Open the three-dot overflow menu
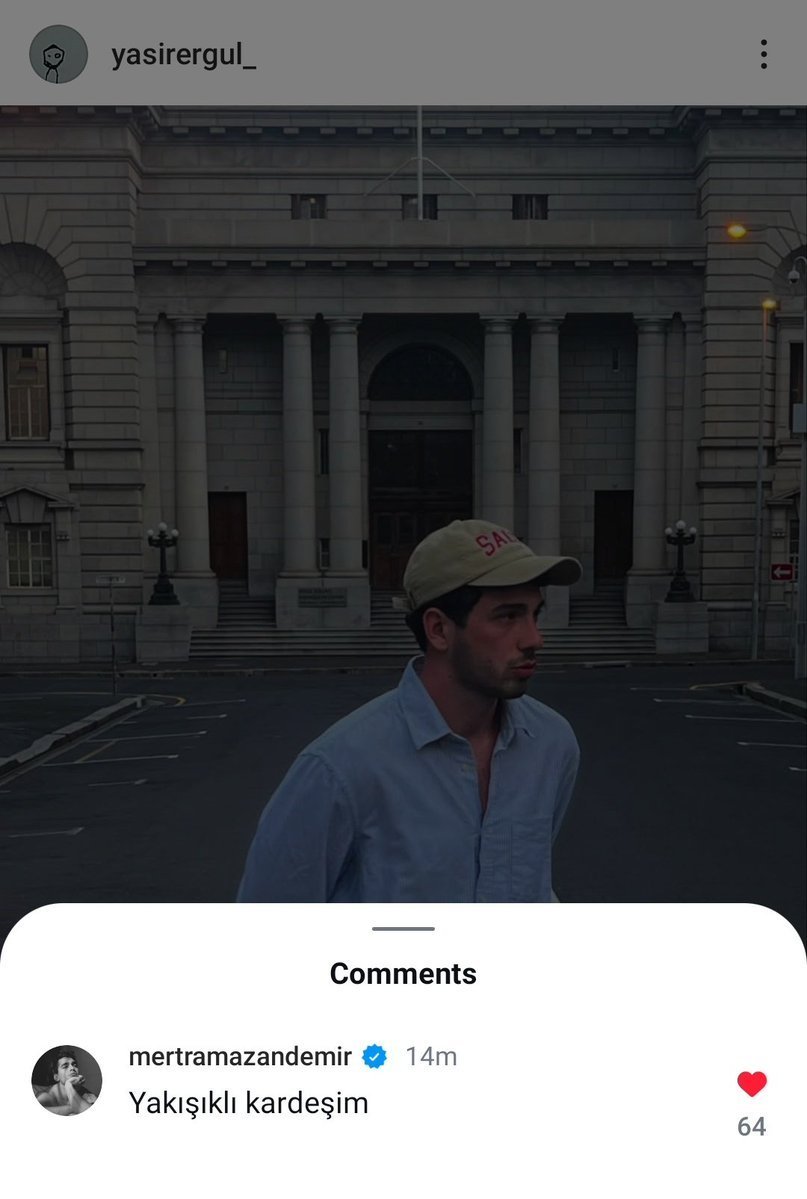The image size is (807, 1199). click(x=763, y=54)
